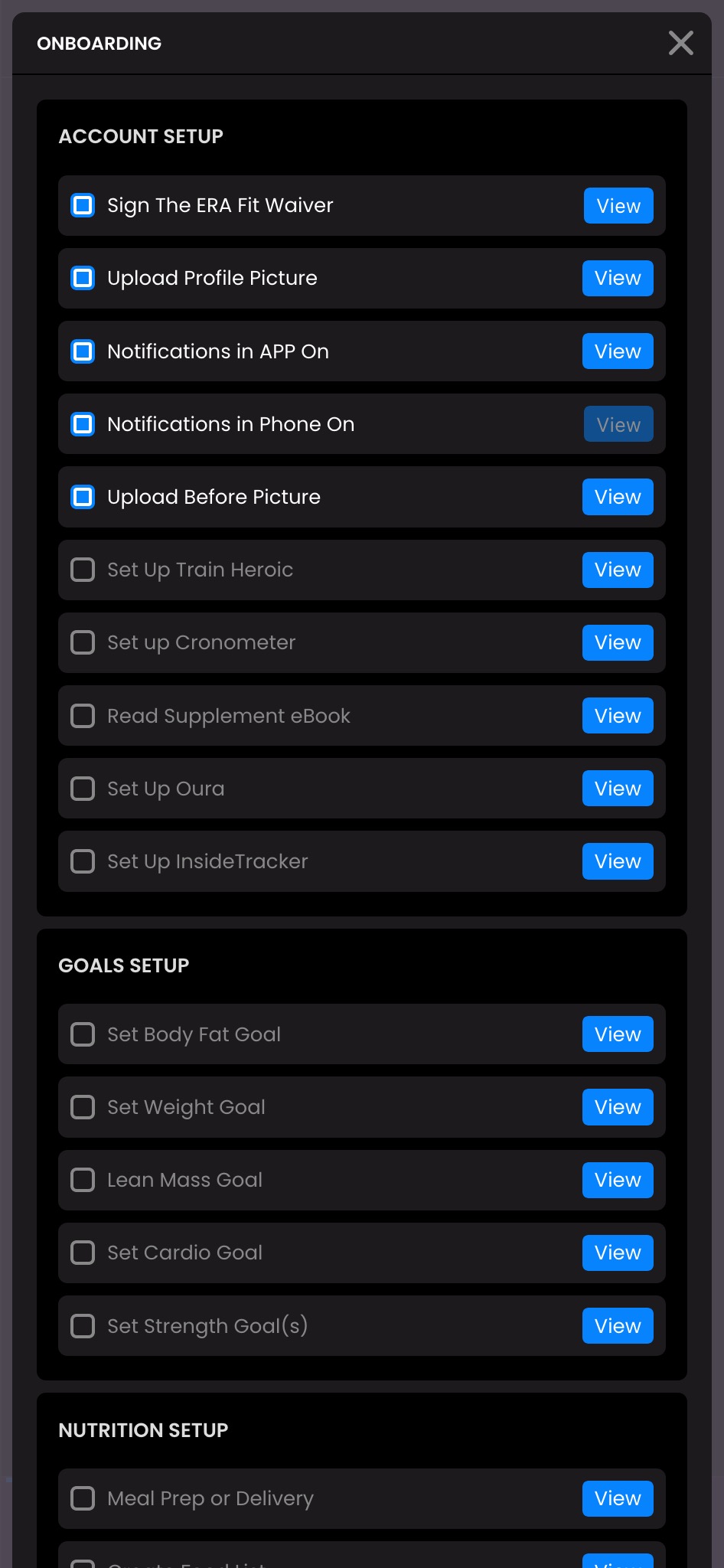View the Upload Before Picture step
This screenshot has height=1568, width=724.
pos(618,497)
